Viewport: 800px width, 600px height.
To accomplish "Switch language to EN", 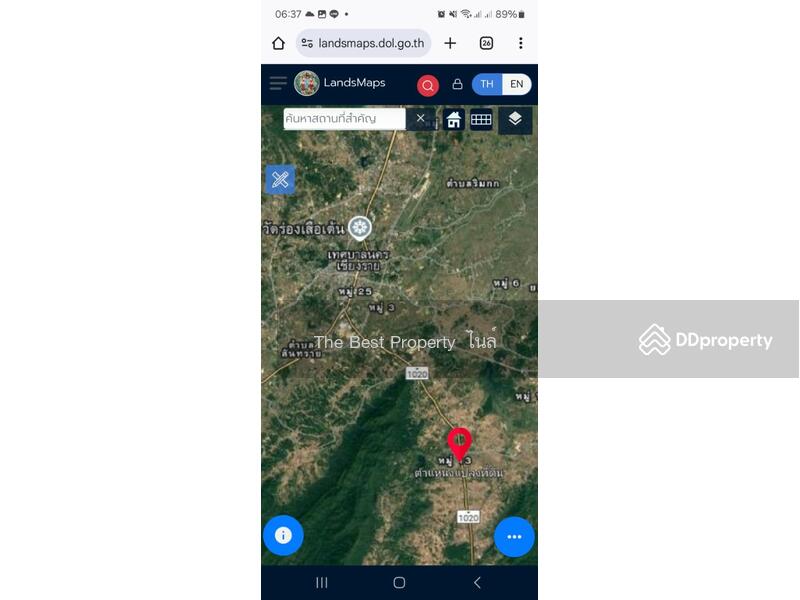I will [516, 84].
